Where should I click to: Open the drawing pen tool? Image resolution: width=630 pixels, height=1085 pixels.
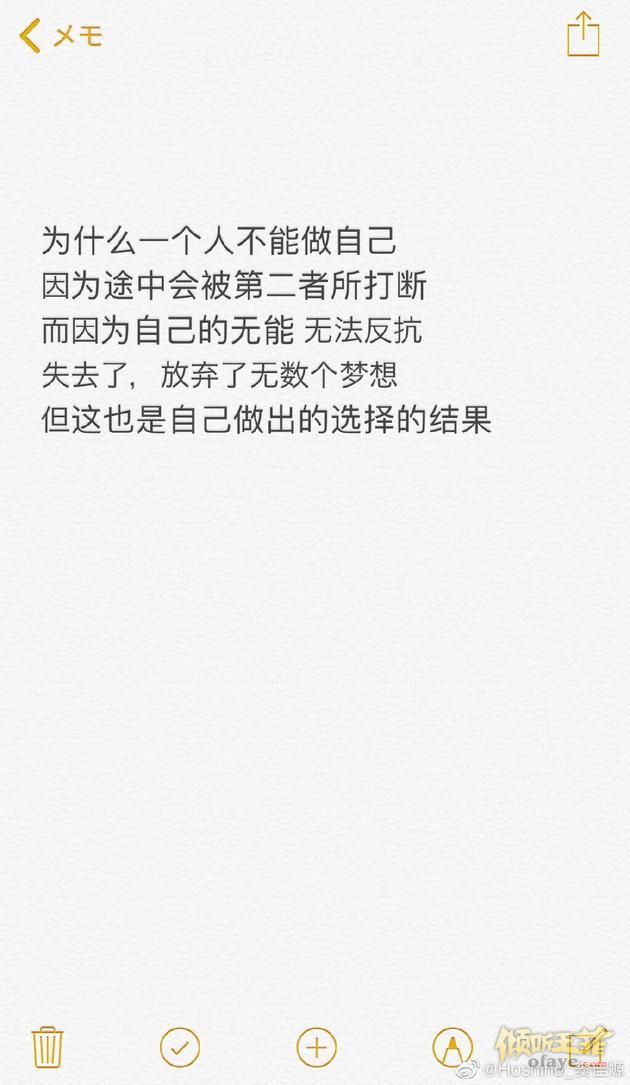453,1048
